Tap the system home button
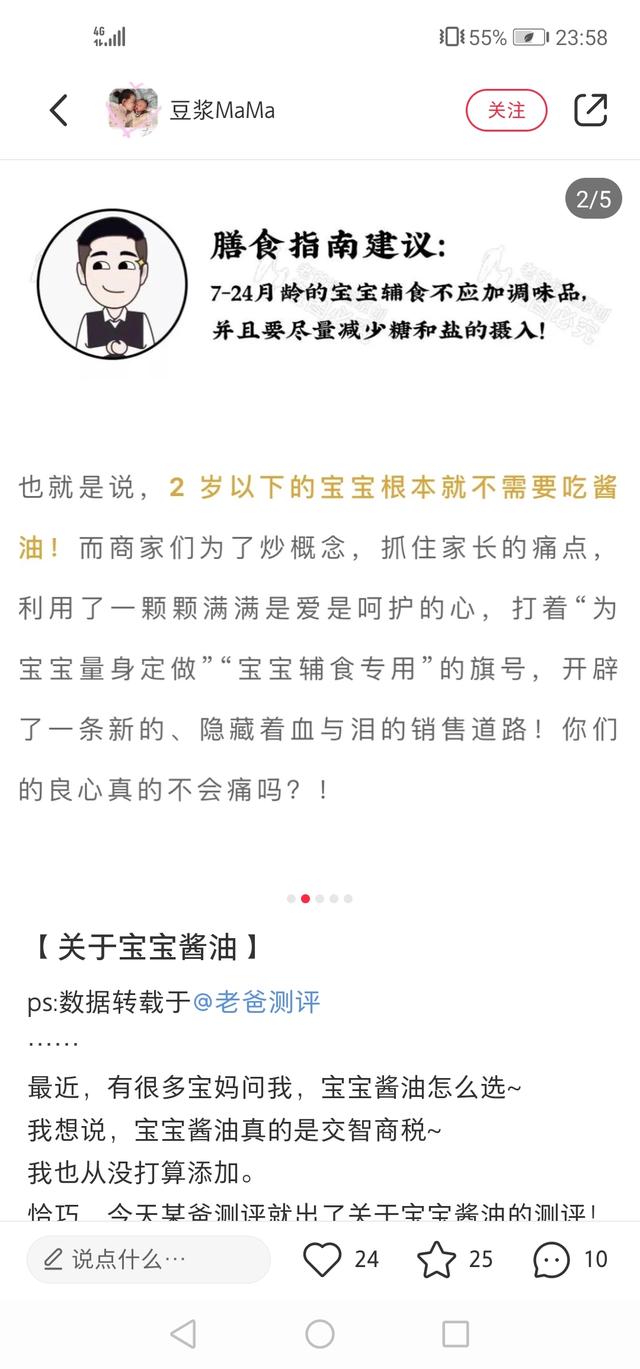The width and height of the screenshot is (640, 1369). point(320,1333)
